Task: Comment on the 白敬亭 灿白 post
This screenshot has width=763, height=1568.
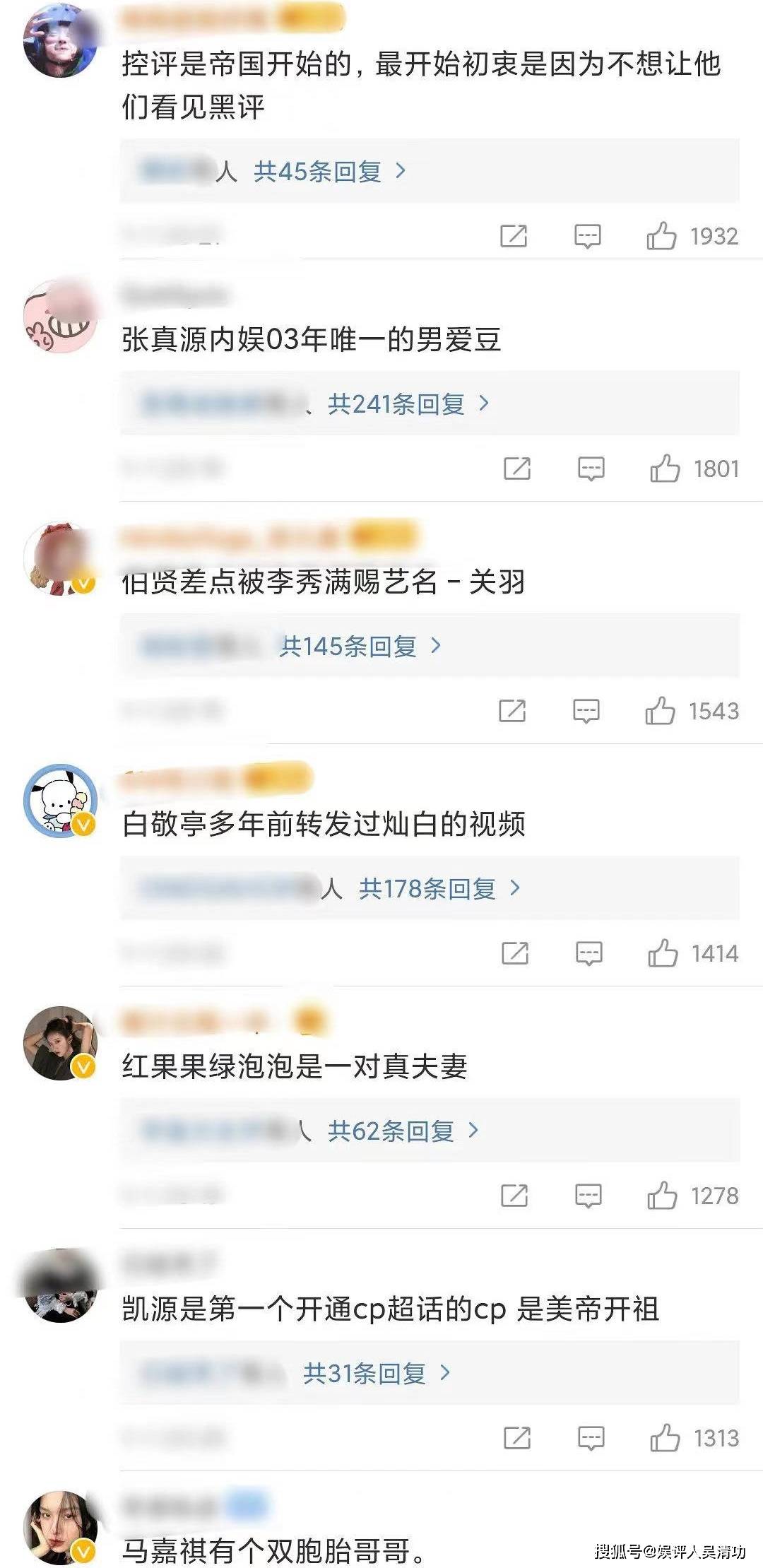Action: [588, 953]
